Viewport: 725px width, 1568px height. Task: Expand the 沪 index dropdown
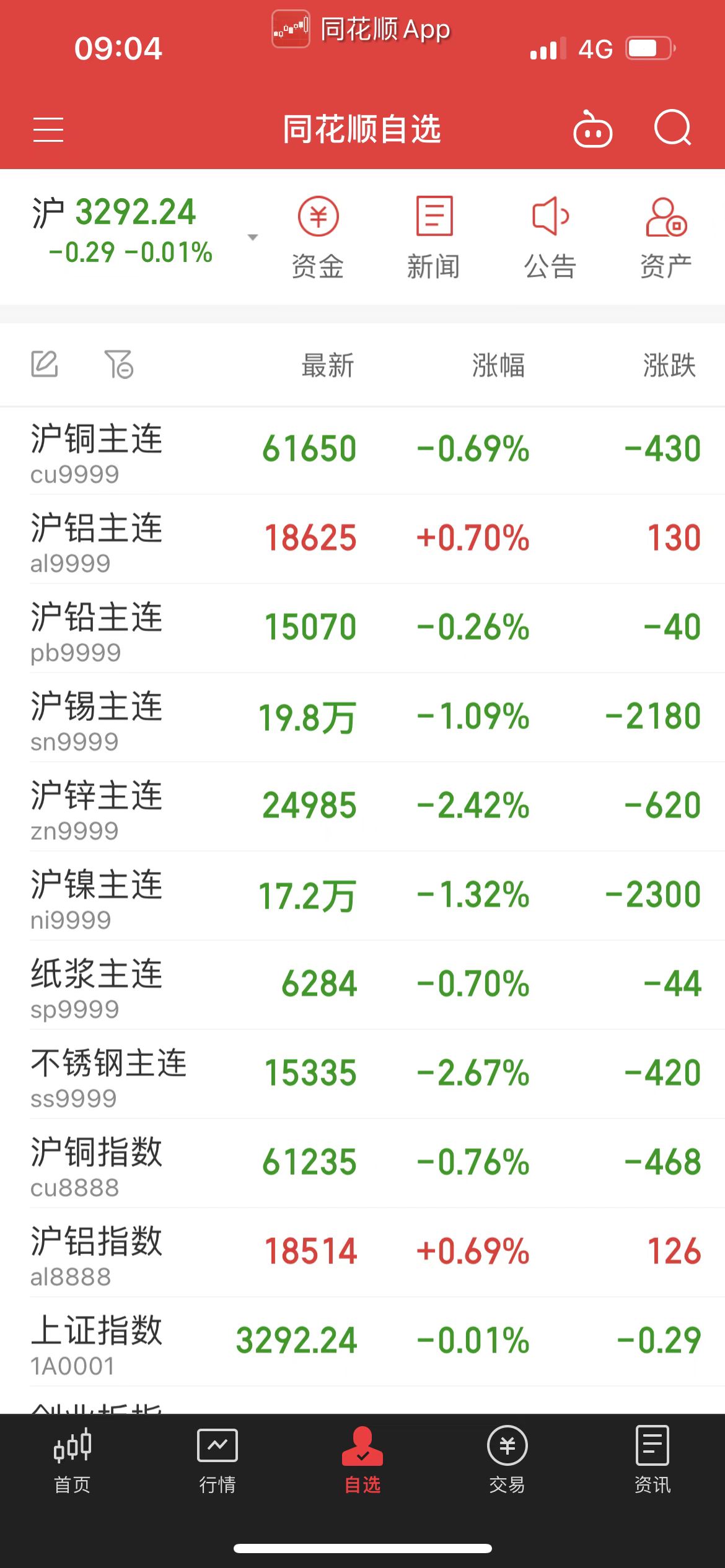click(x=252, y=237)
